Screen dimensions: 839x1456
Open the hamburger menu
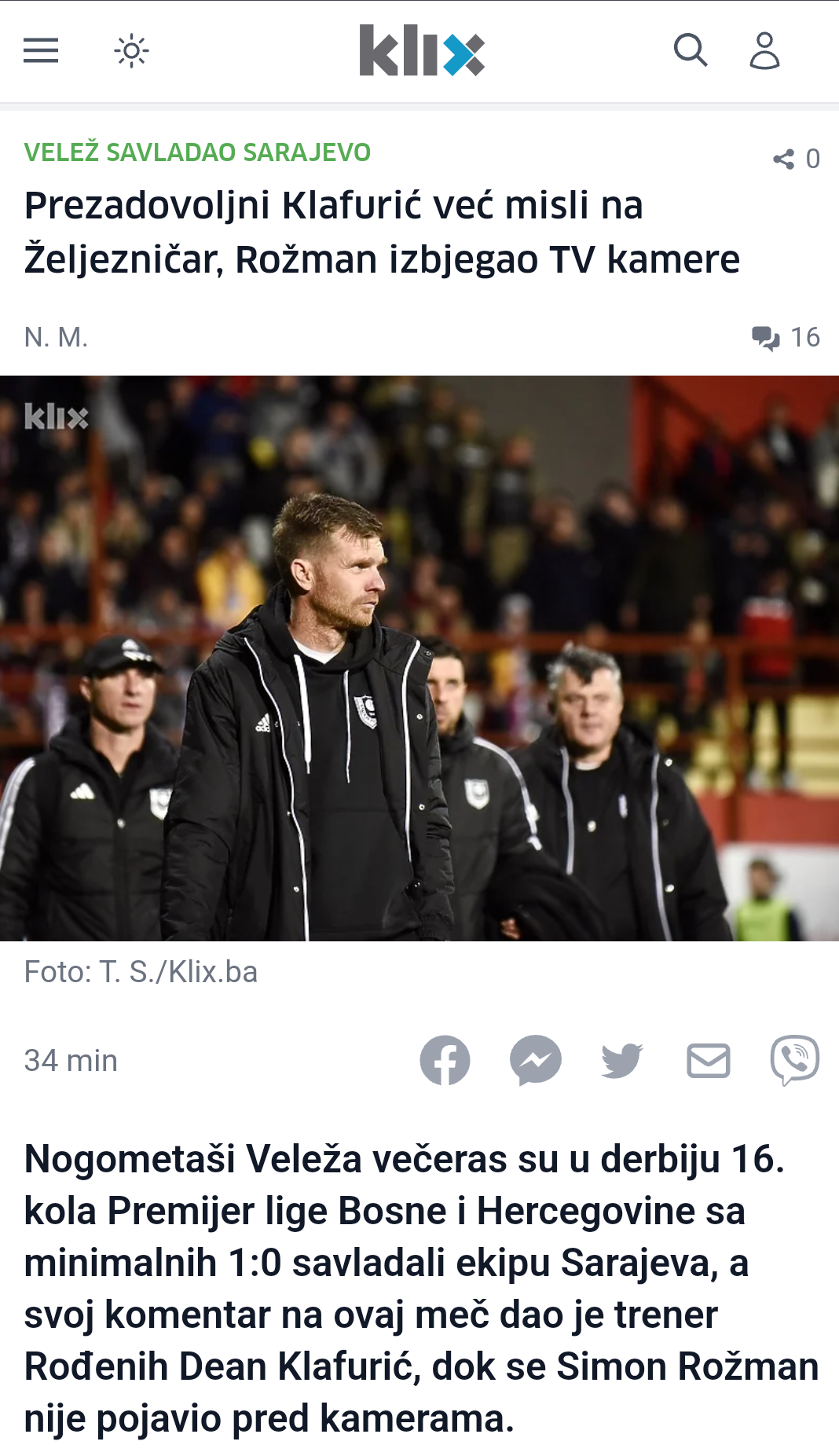click(x=41, y=51)
